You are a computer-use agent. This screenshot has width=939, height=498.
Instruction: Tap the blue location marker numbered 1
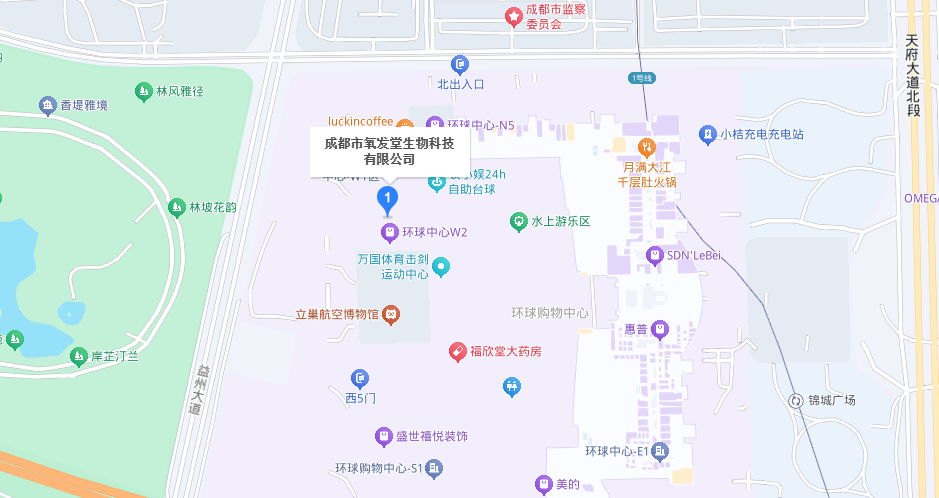pos(387,198)
